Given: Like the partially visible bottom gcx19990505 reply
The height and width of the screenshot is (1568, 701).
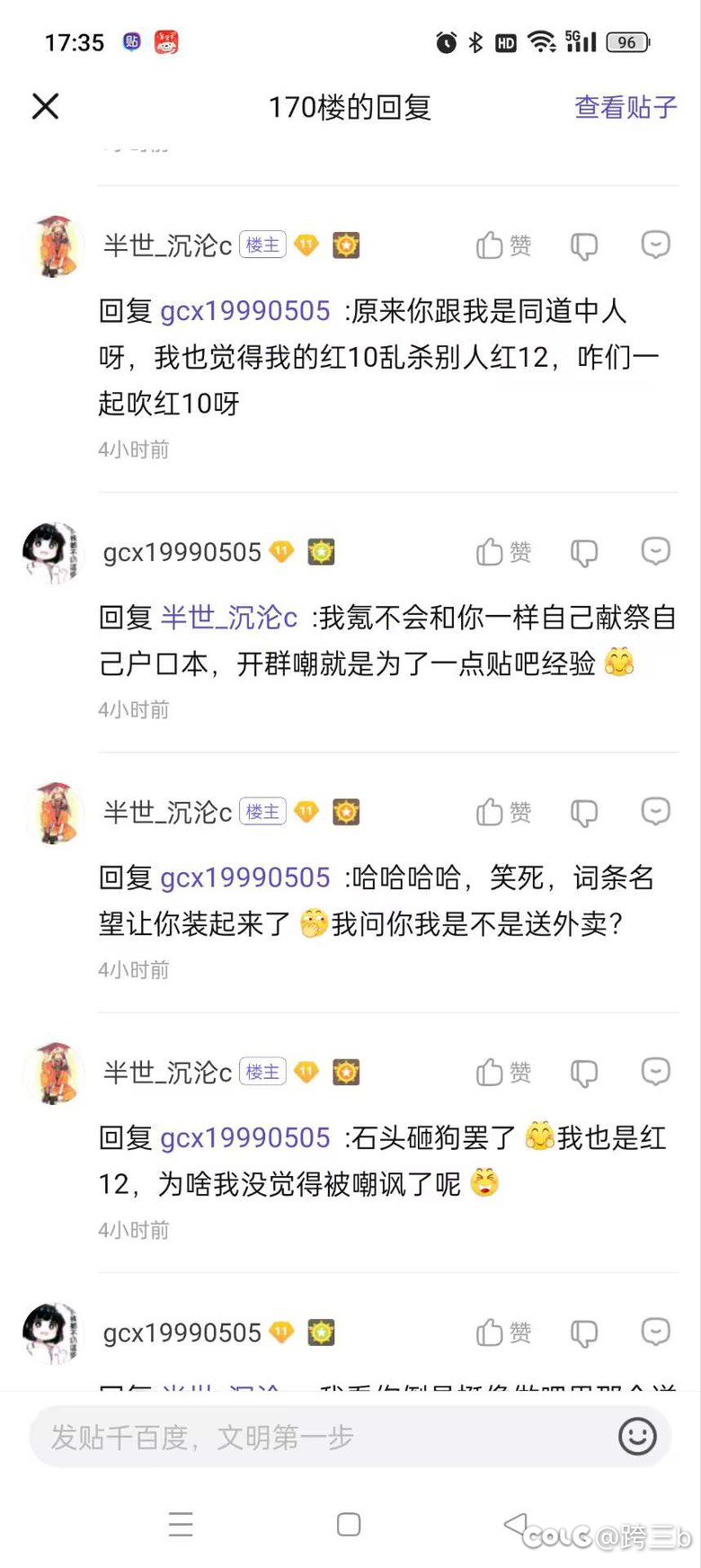Looking at the screenshot, I should (503, 1332).
